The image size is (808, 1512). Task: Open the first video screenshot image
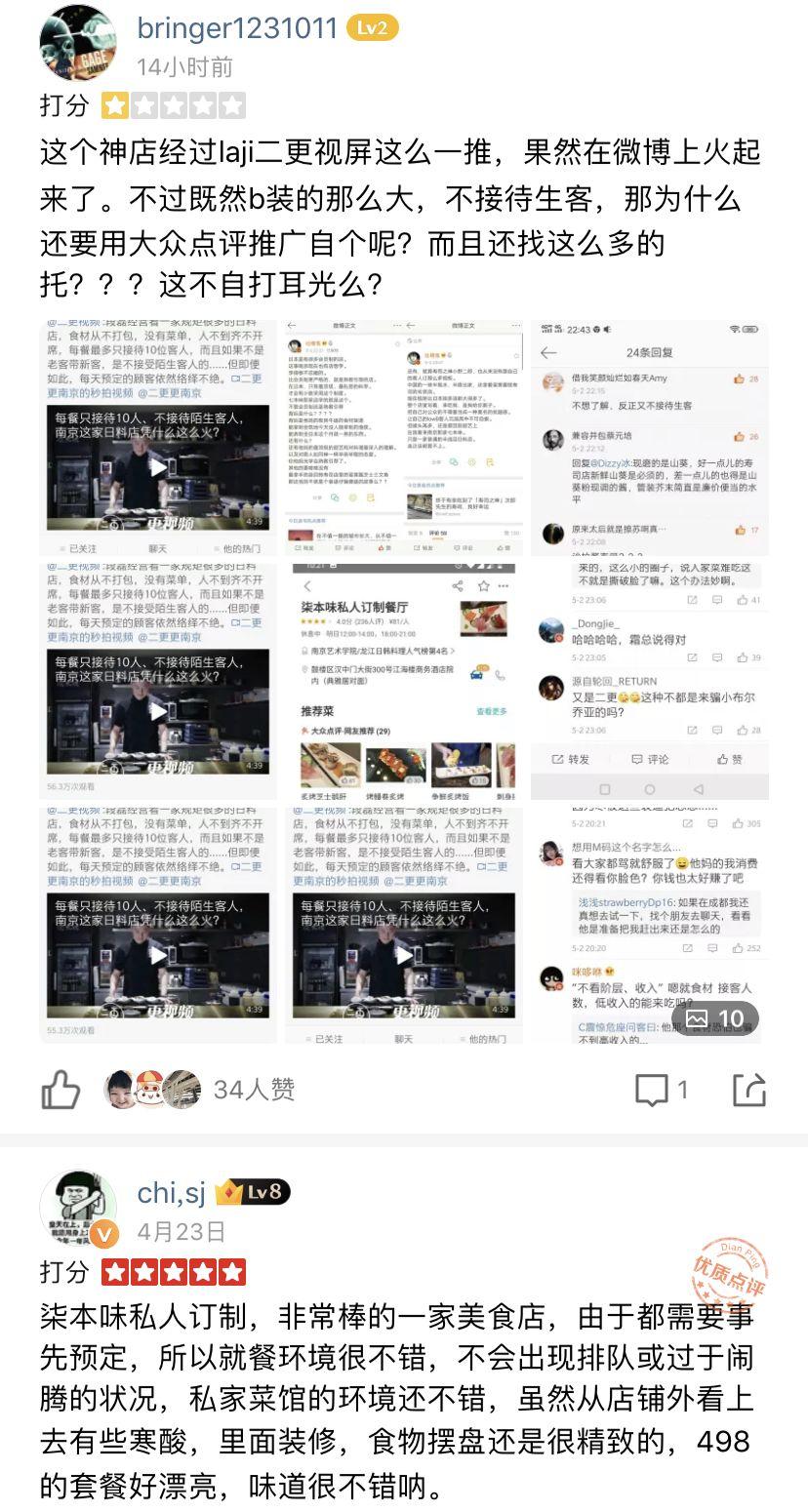tap(158, 438)
